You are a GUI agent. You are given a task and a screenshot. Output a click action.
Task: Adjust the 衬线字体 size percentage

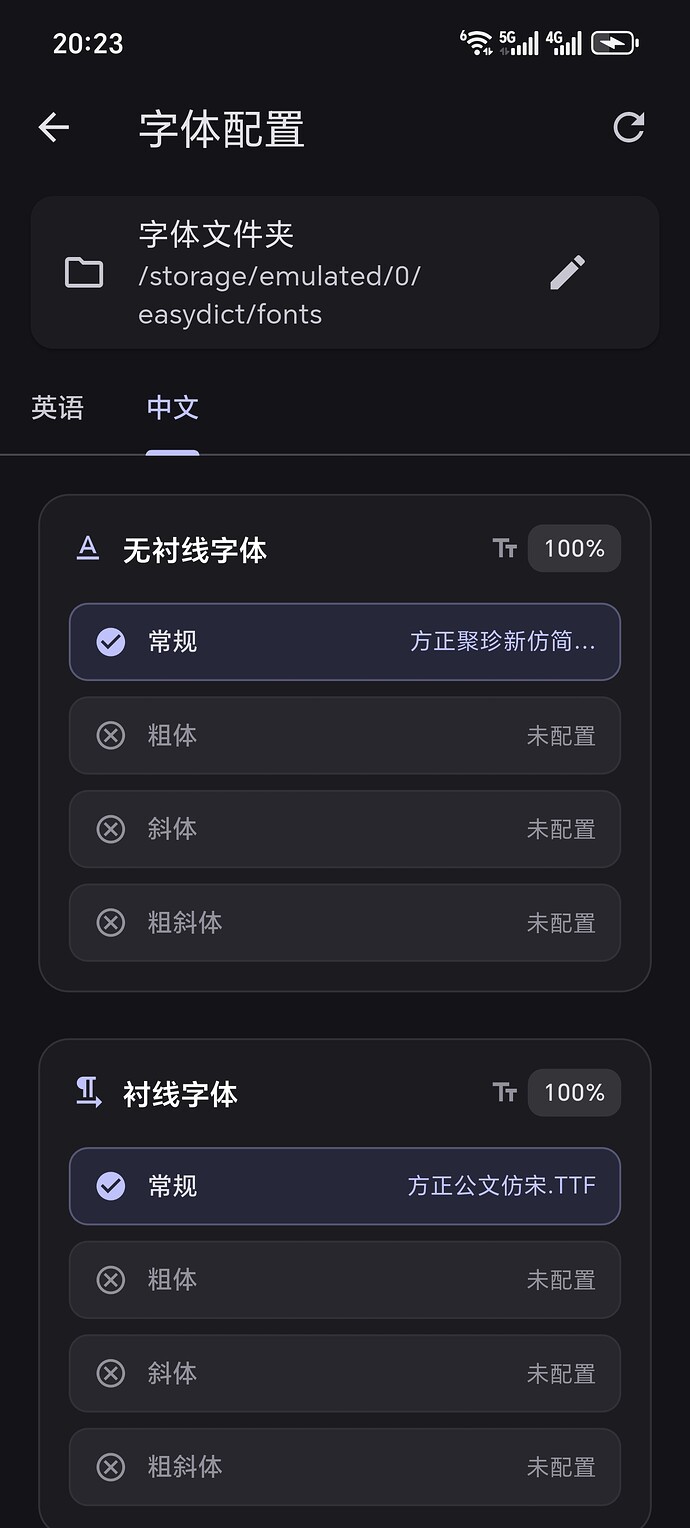pyautogui.click(x=573, y=1093)
